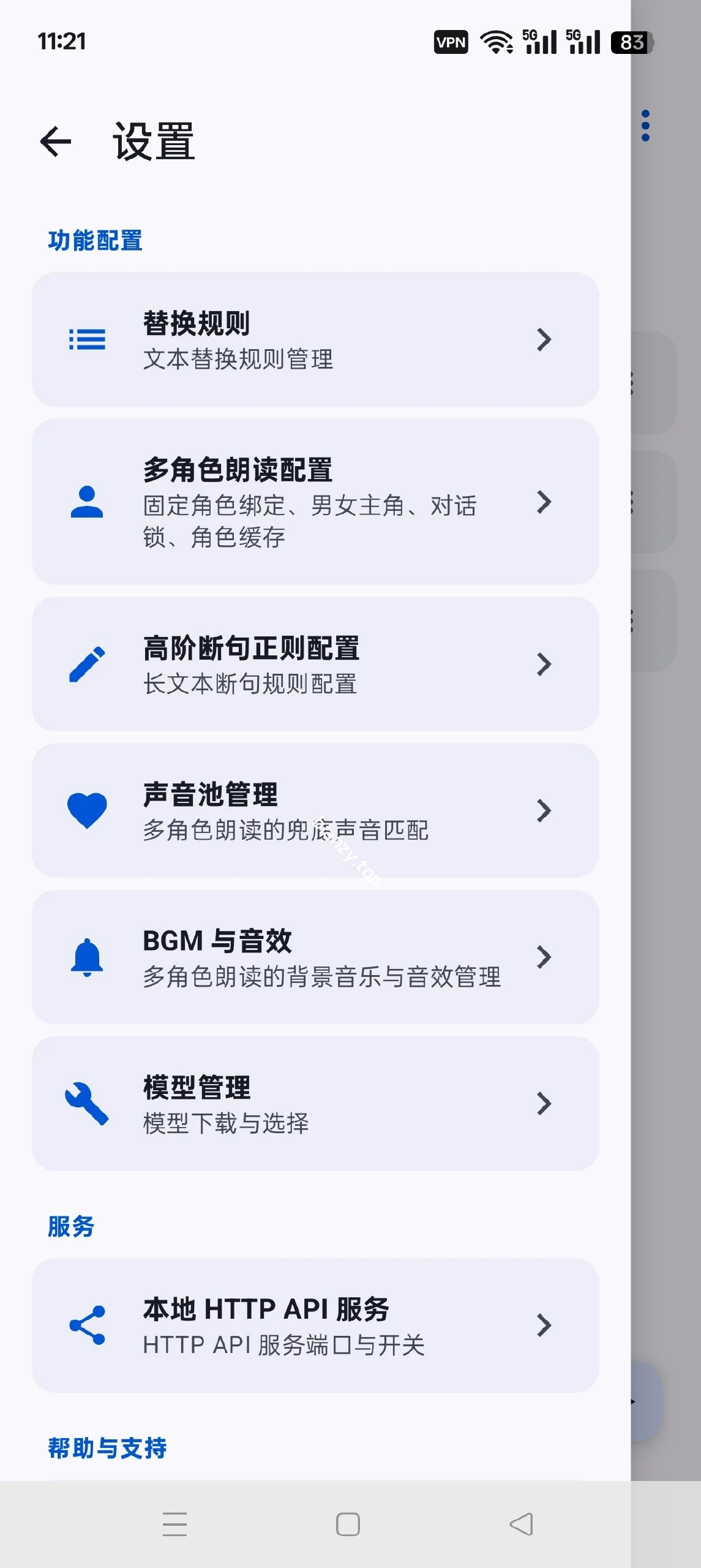This screenshot has width=701, height=1568.
Task: Tap the back arrow to leave 设置
Action: (x=56, y=141)
